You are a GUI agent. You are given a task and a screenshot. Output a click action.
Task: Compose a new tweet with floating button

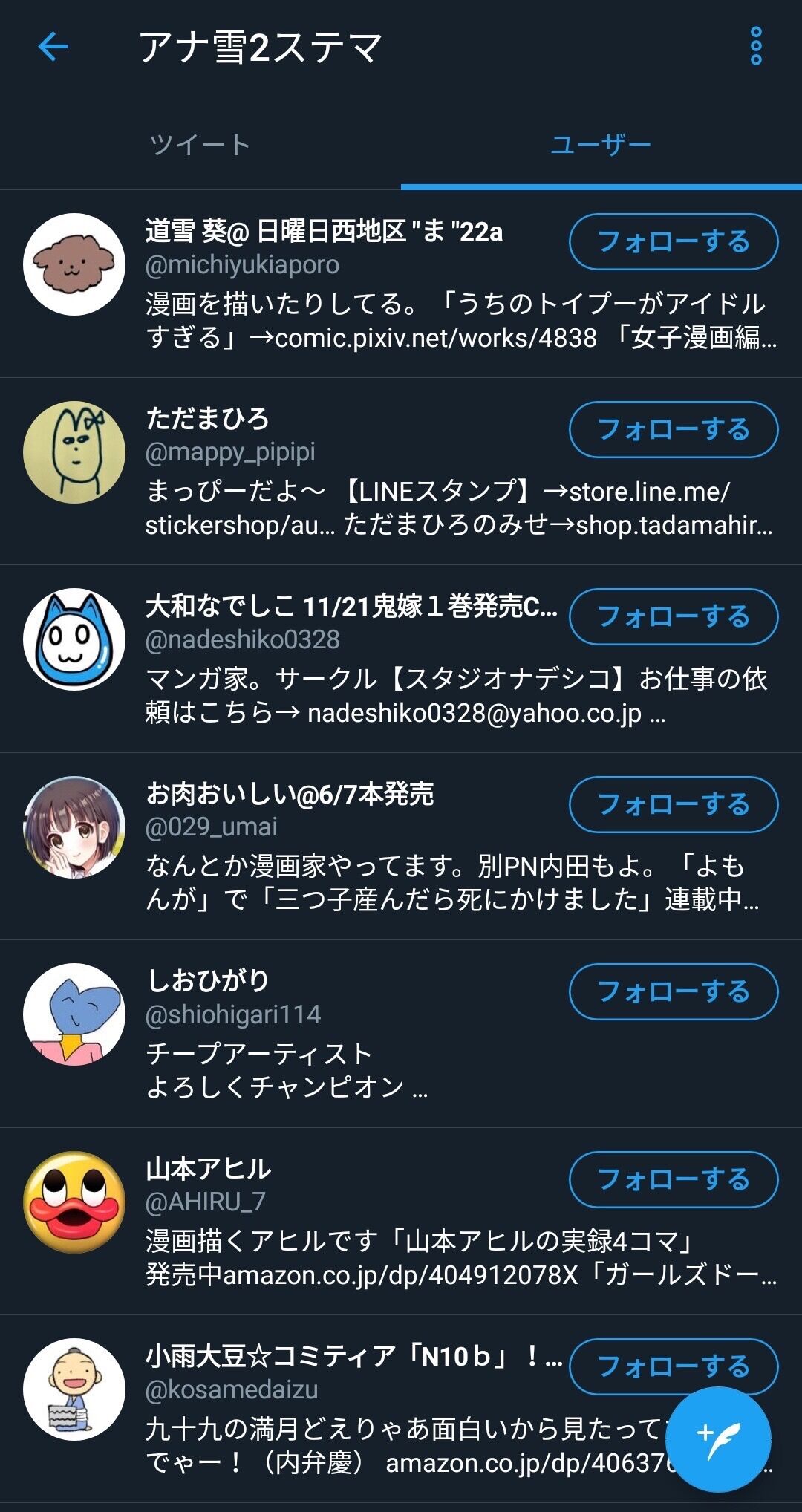tap(718, 1439)
